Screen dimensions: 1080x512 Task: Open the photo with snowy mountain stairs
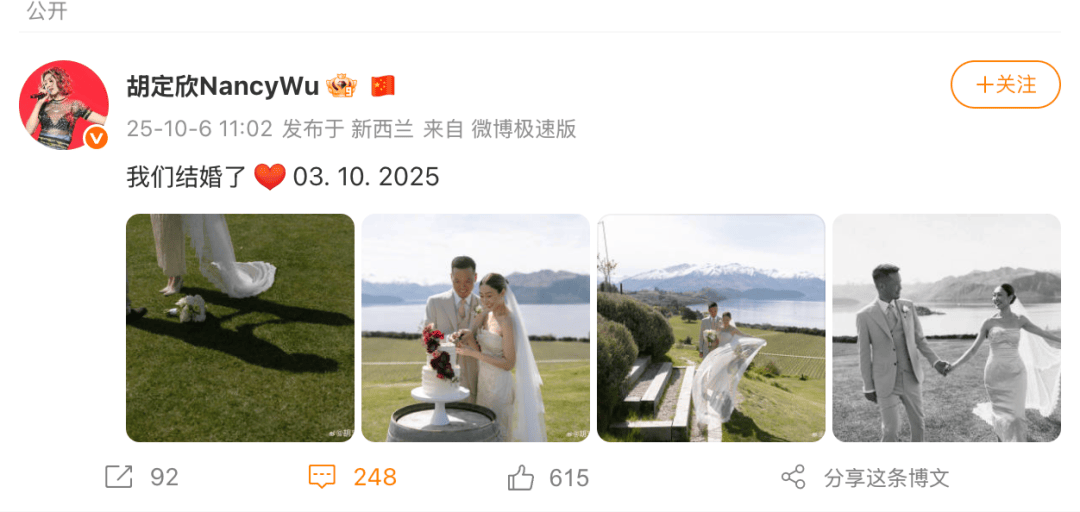tap(711, 328)
